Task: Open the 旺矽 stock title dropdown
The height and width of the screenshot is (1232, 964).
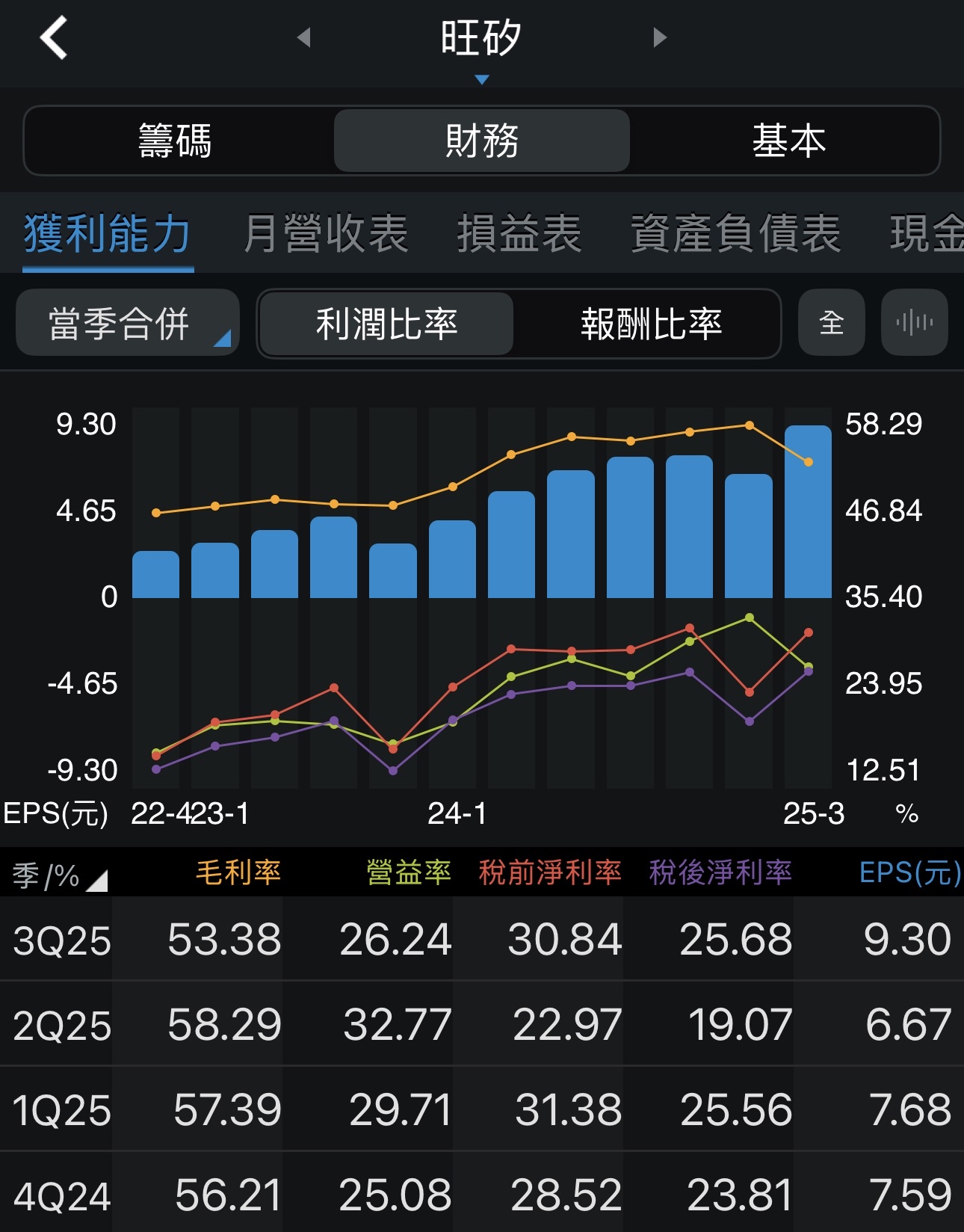Action: tap(481, 46)
